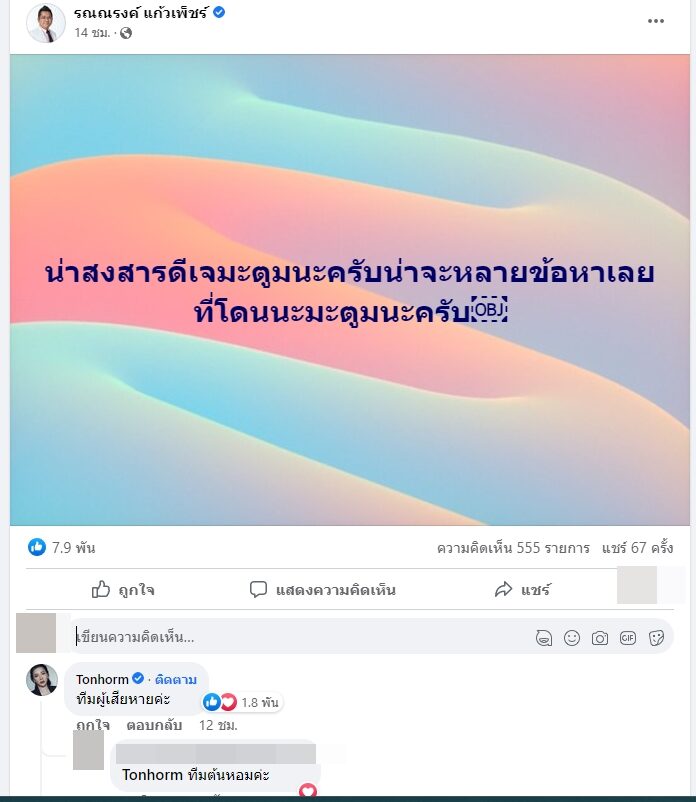Viewport: 696px width, 802px height.
Task: Open รณณรงค์ แก้วเพ็ชร์ profile name link
Action: (141, 13)
